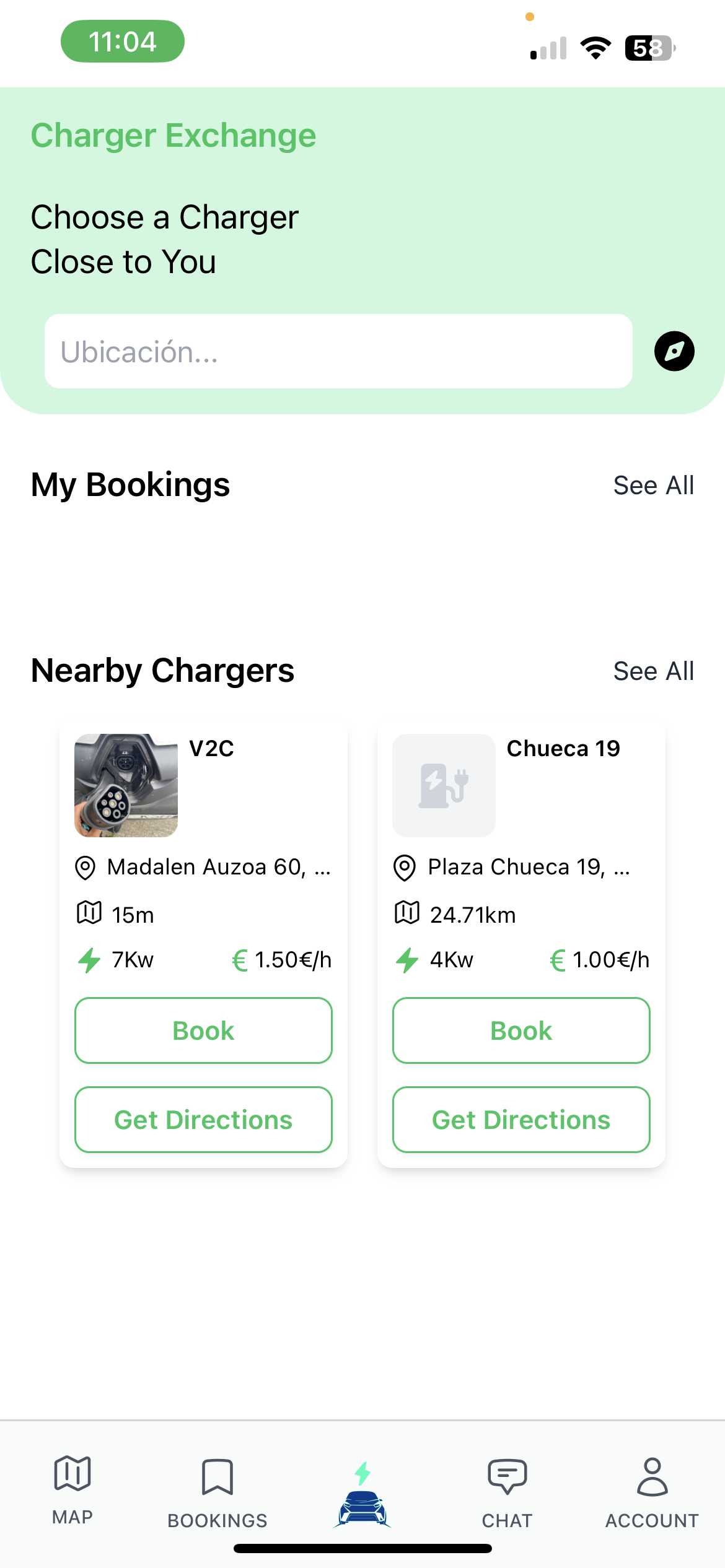Open the Bookings tab
The image size is (725, 1568).
pyautogui.click(x=217, y=1493)
